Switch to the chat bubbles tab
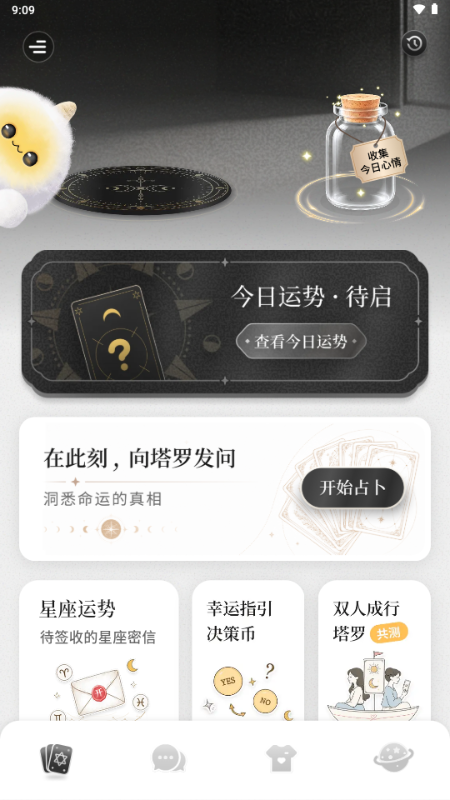Image resolution: width=450 pixels, height=800 pixels. click(x=169, y=759)
